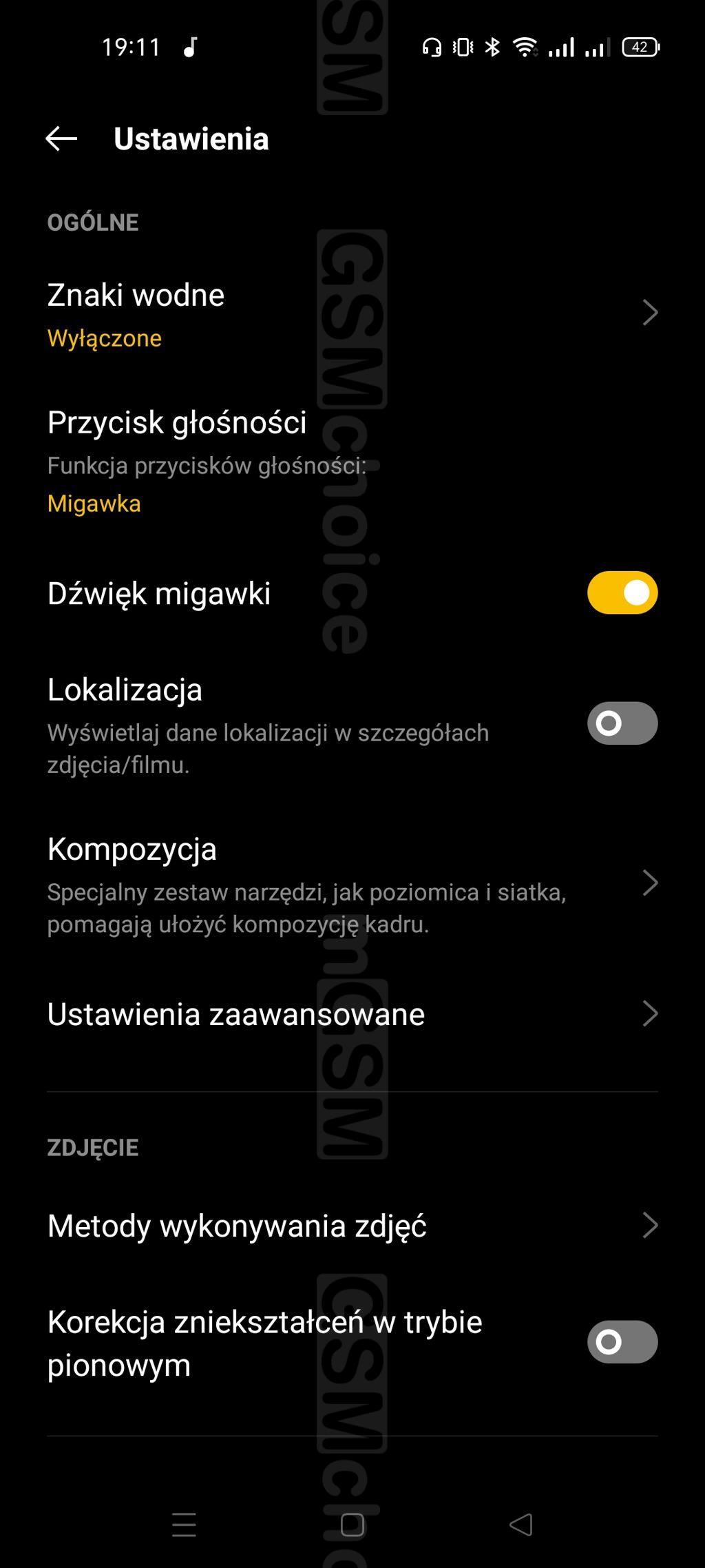Image resolution: width=705 pixels, height=1568 pixels.
Task: Enable Korekcja zniekształceń w trybie pionowym
Action: tap(622, 1342)
